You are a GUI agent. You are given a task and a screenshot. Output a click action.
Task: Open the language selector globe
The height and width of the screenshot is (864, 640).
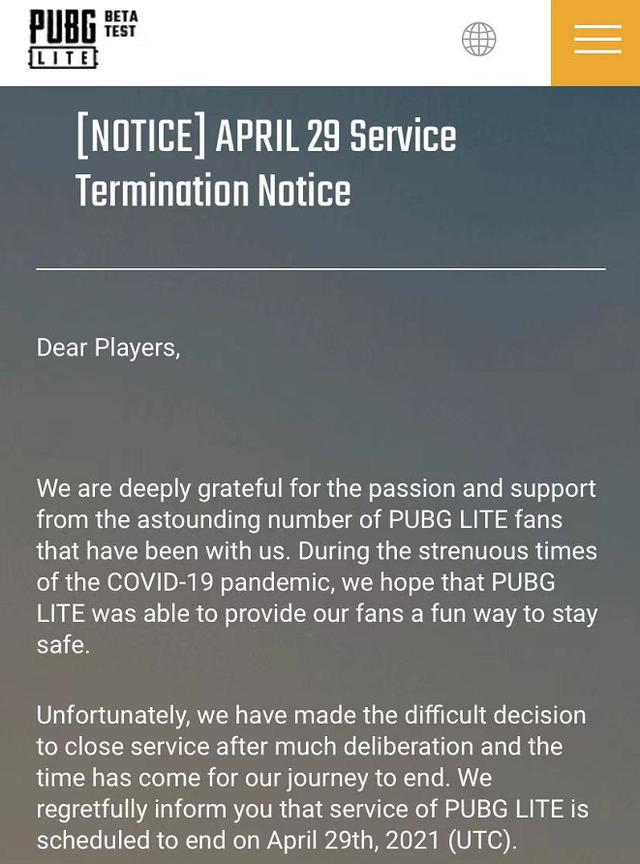479,40
